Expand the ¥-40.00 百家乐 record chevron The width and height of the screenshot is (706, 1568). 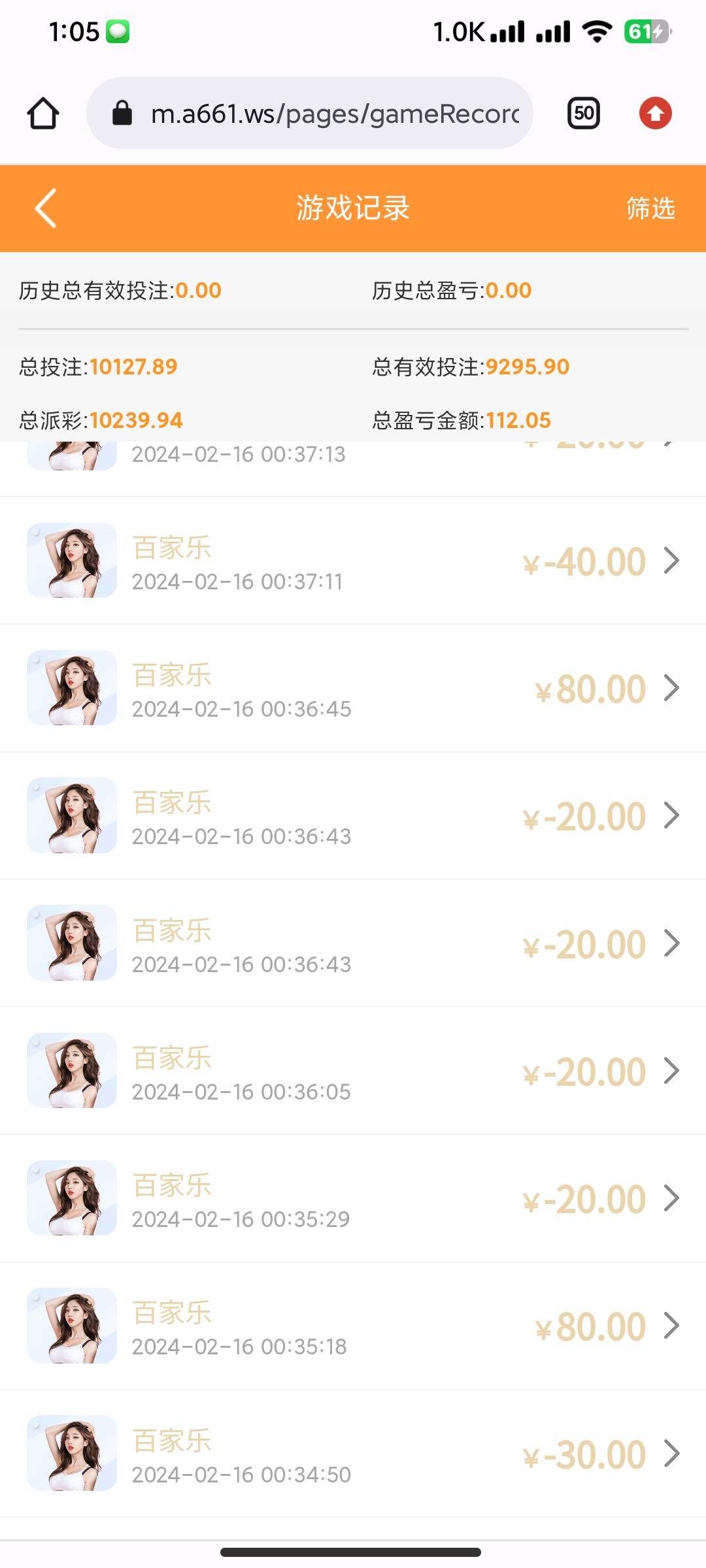(x=672, y=560)
